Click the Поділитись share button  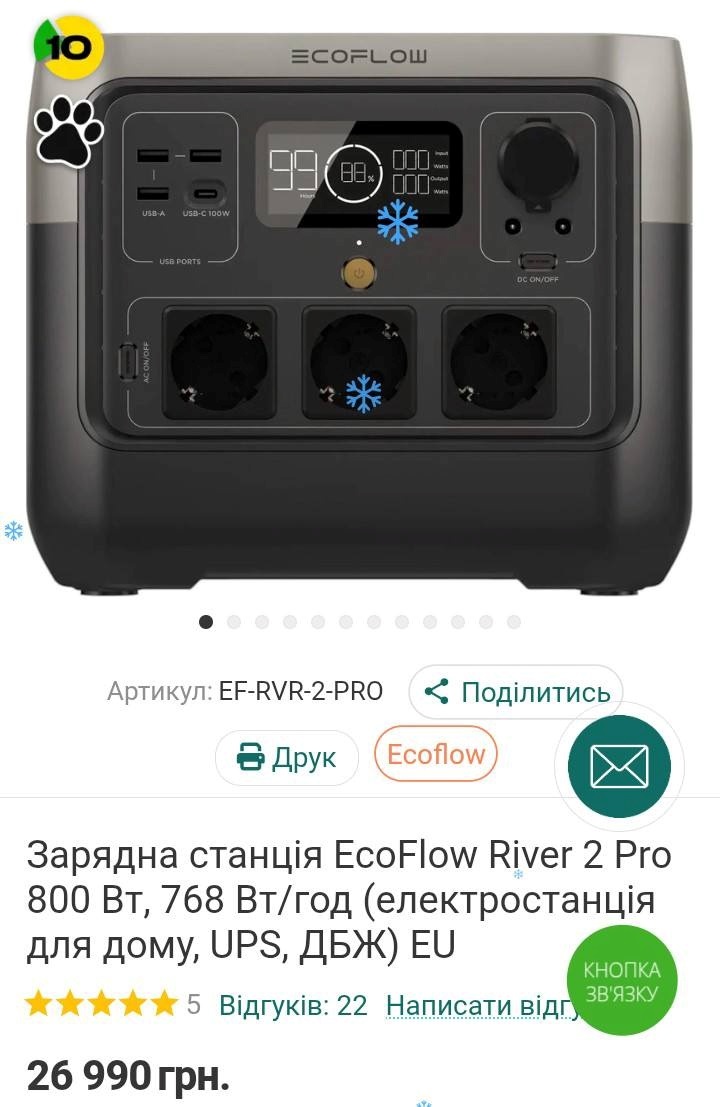click(x=516, y=690)
